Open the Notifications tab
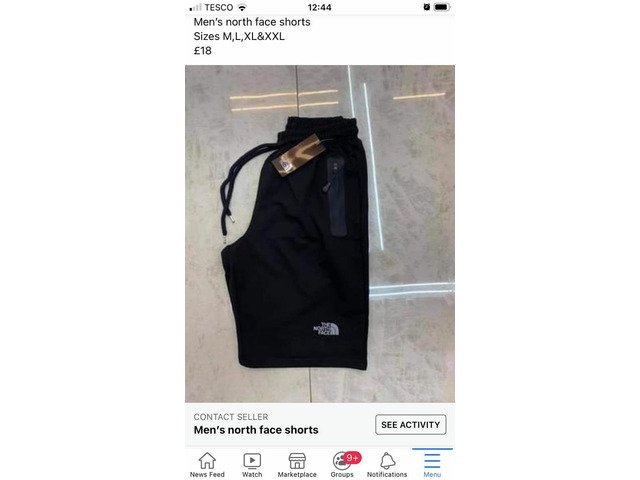This screenshot has width=640, height=480. pyautogui.click(x=387, y=464)
